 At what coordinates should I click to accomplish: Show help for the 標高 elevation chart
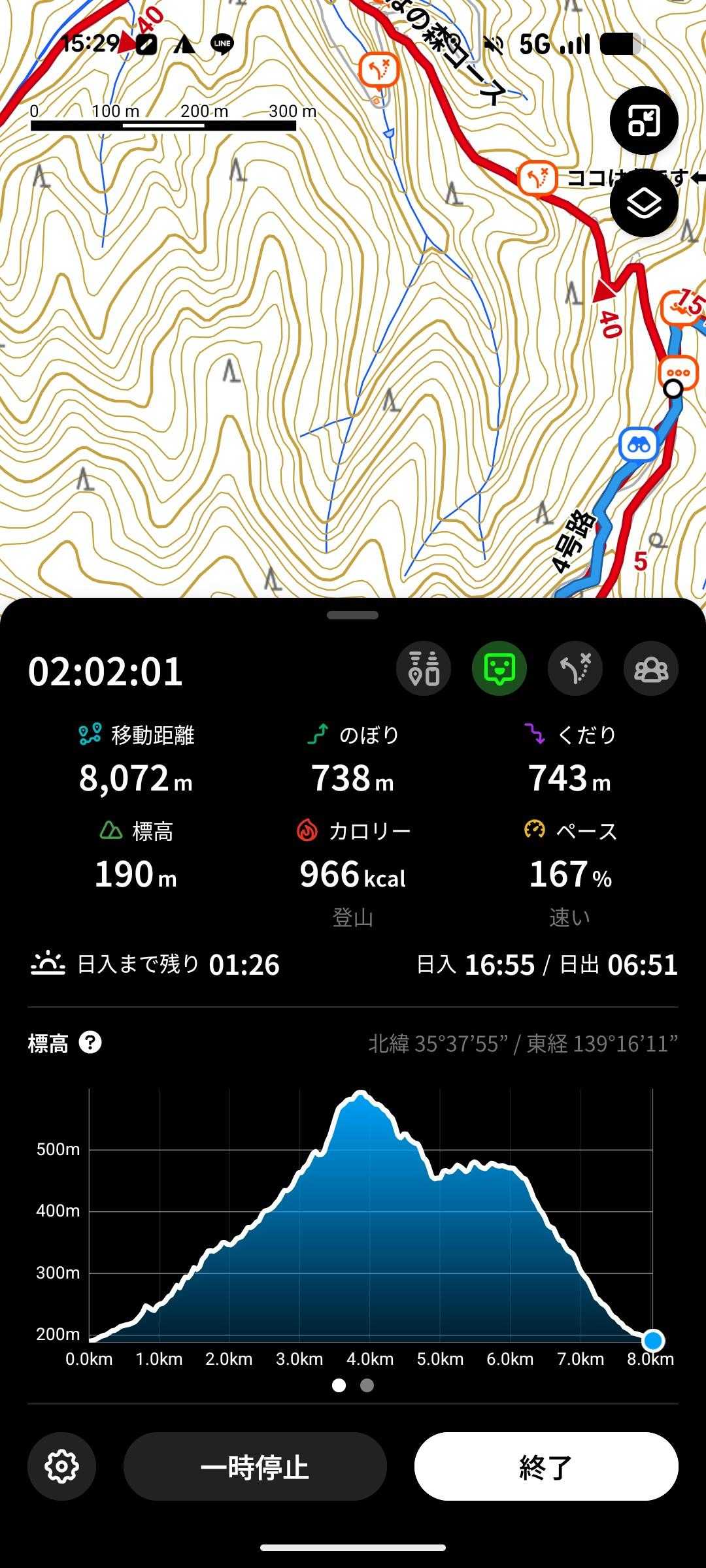[90, 1042]
